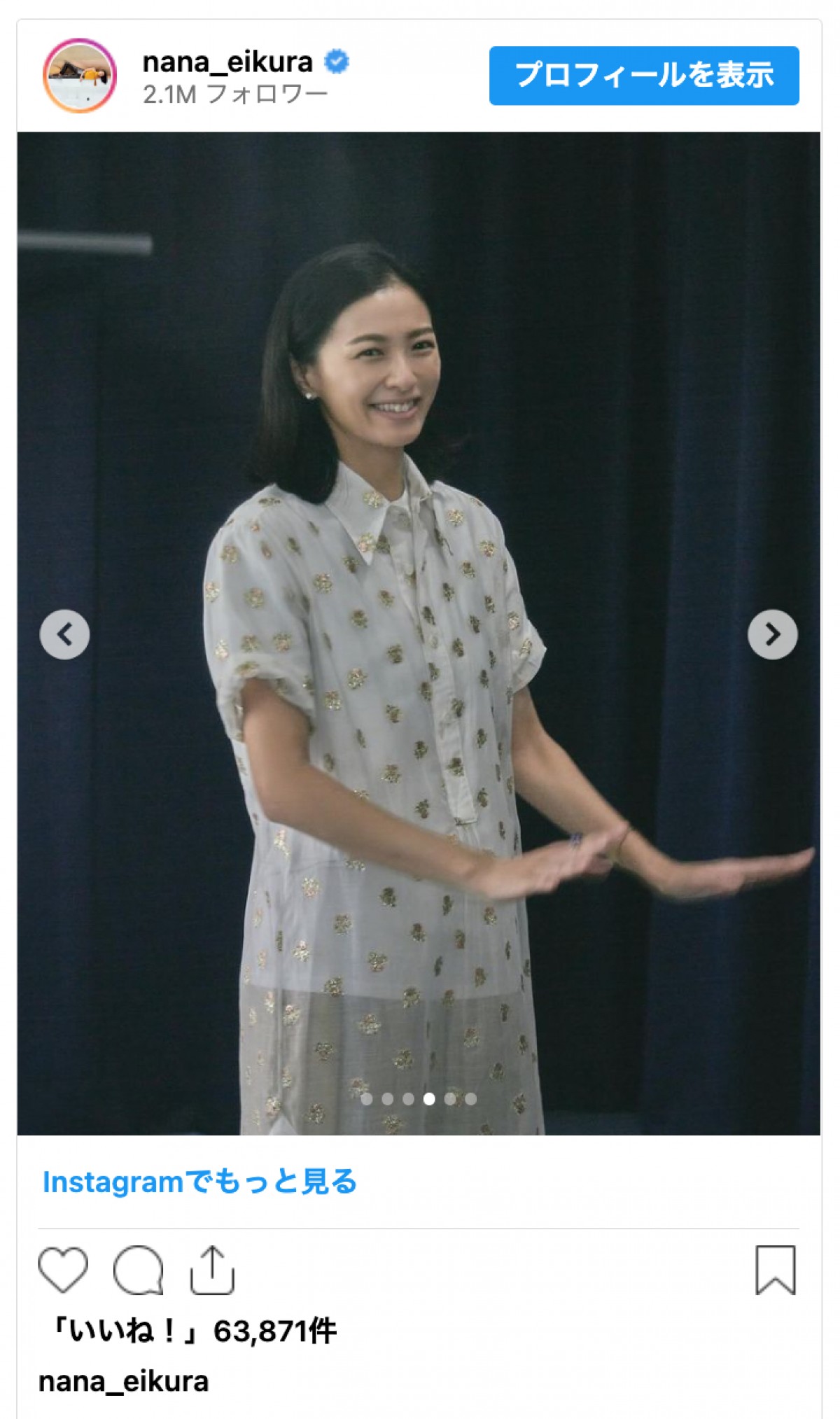The image size is (840, 1419).
Task: Open comments with the speech bubble icon
Action: coord(138,1269)
